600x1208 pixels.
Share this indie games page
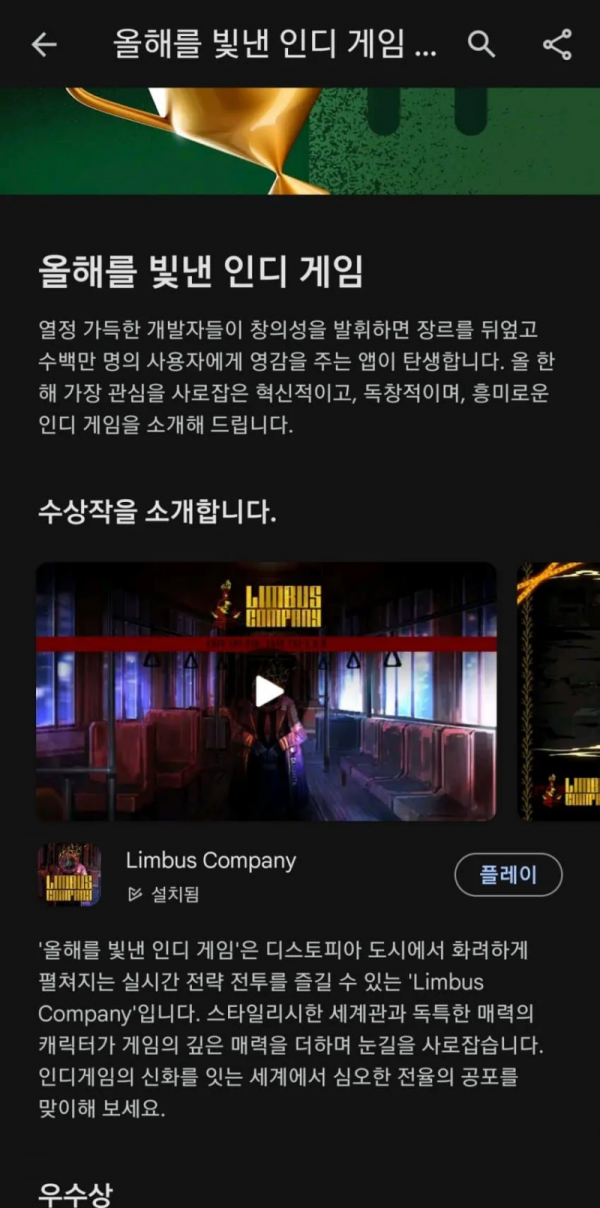(x=557, y=45)
